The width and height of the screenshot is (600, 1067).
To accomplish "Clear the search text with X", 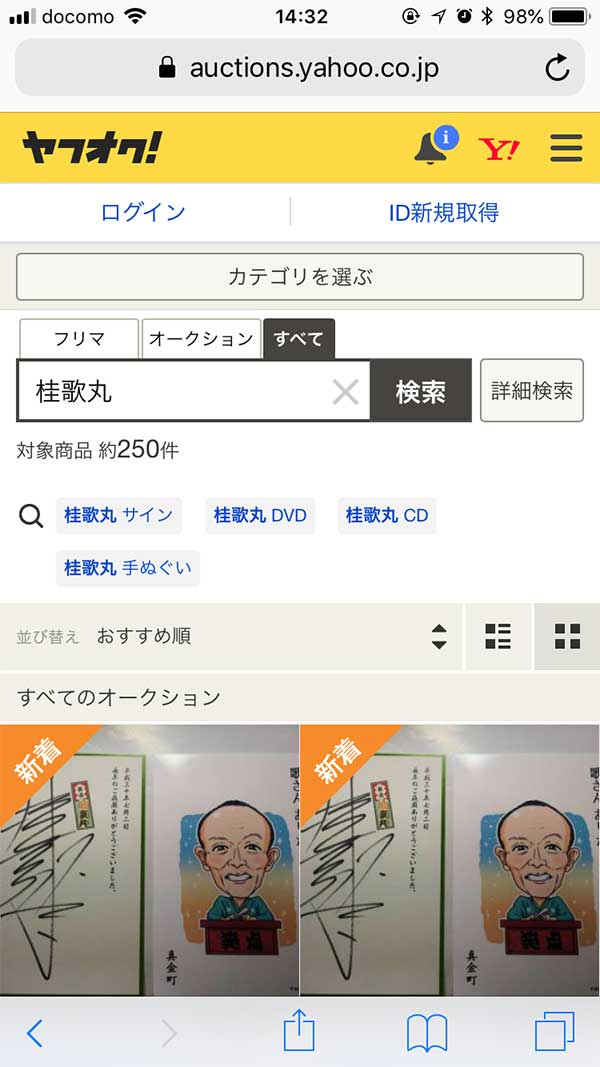I will pyautogui.click(x=345, y=392).
